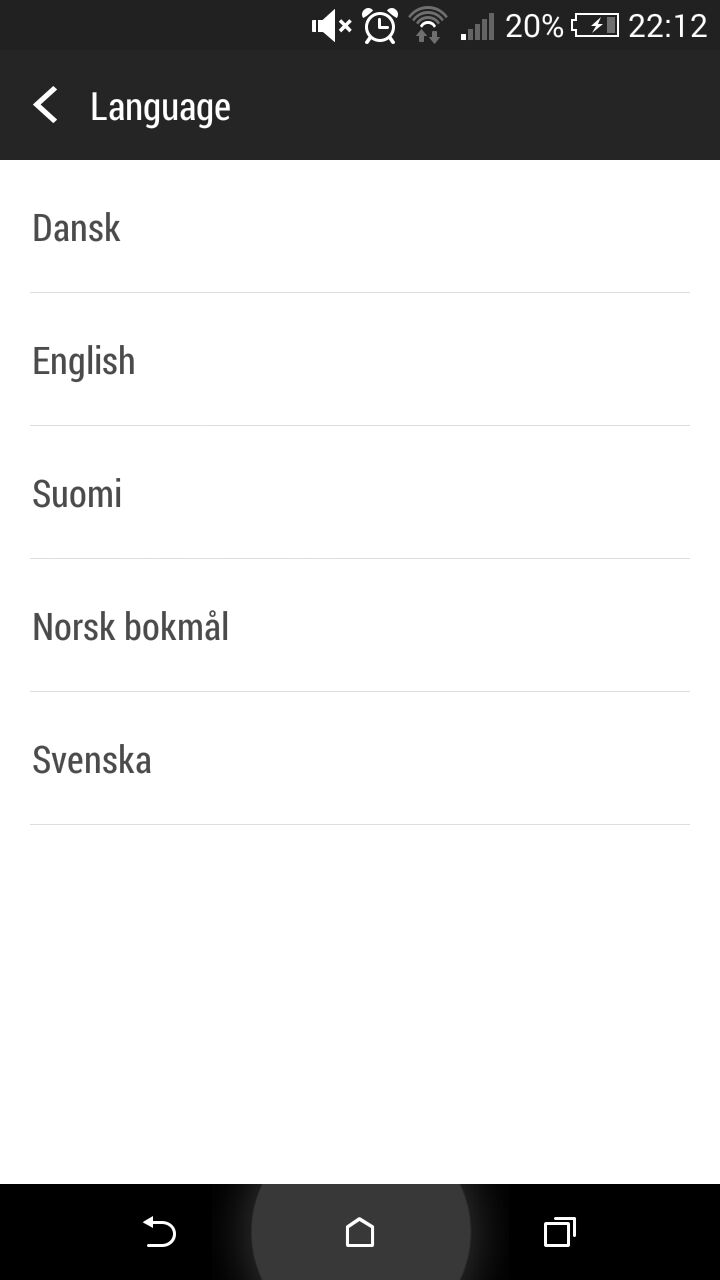This screenshot has height=1280, width=720.
Task: Switch the language to Svenska
Action: click(x=360, y=759)
